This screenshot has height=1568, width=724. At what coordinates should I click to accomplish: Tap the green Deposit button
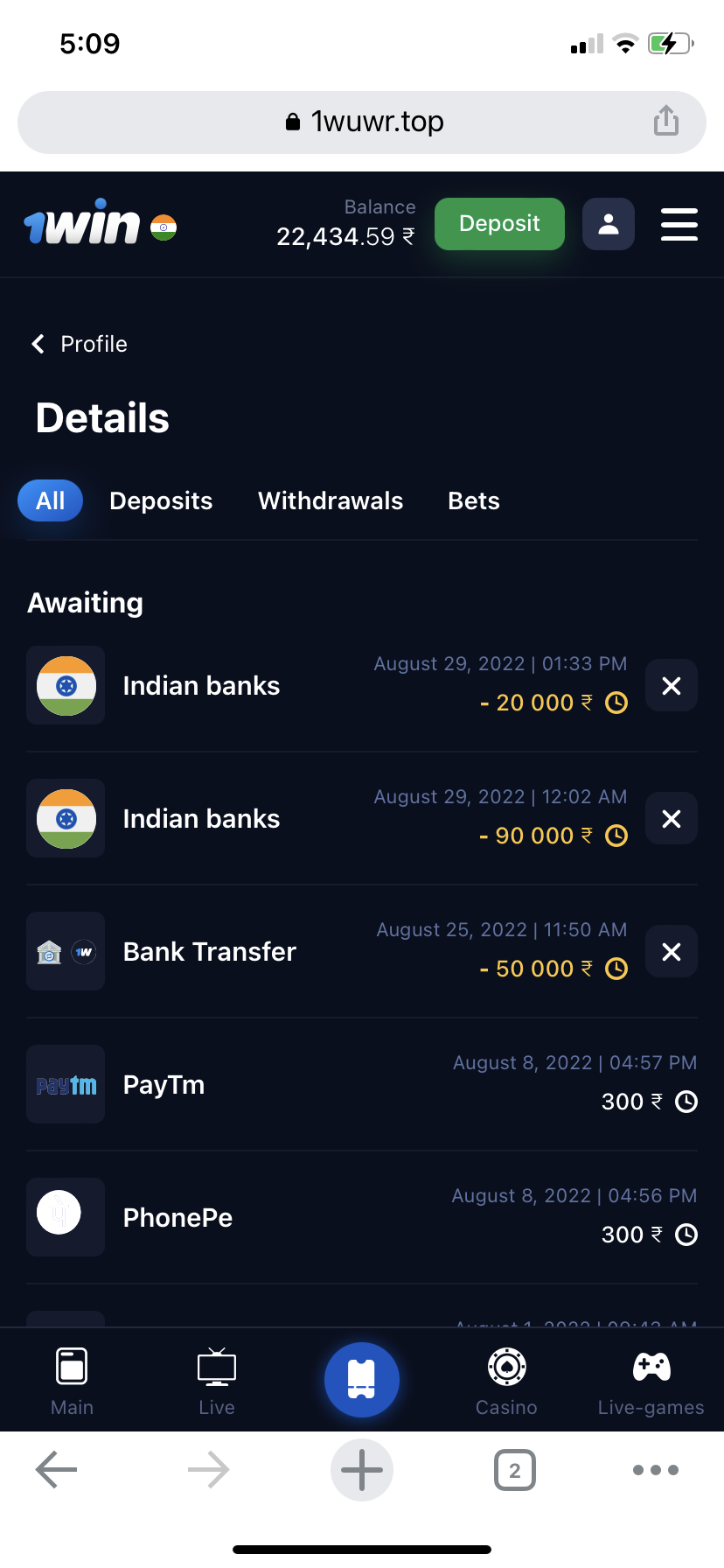pyautogui.click(x=499, y=224)
